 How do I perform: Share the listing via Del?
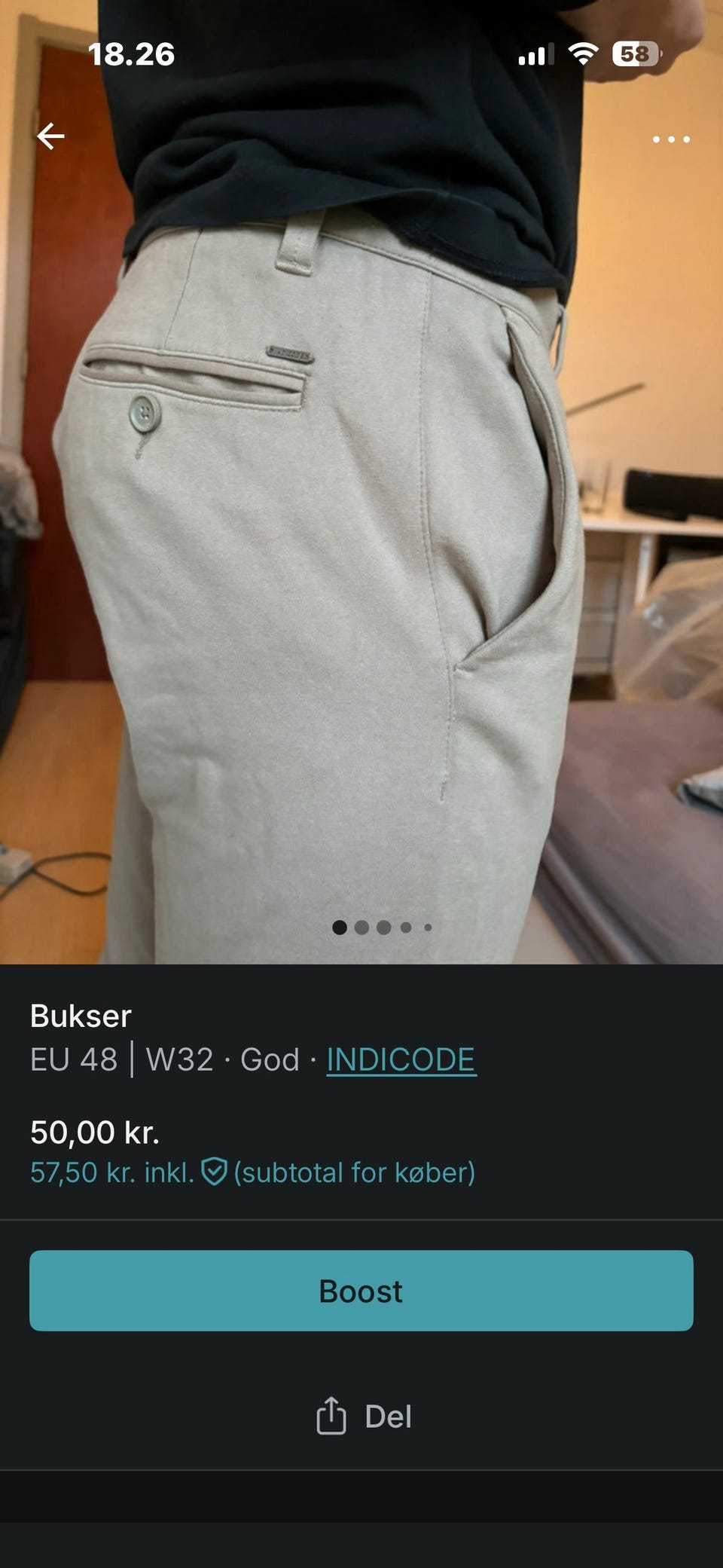pyautogui.click(x=365, y=1417)
